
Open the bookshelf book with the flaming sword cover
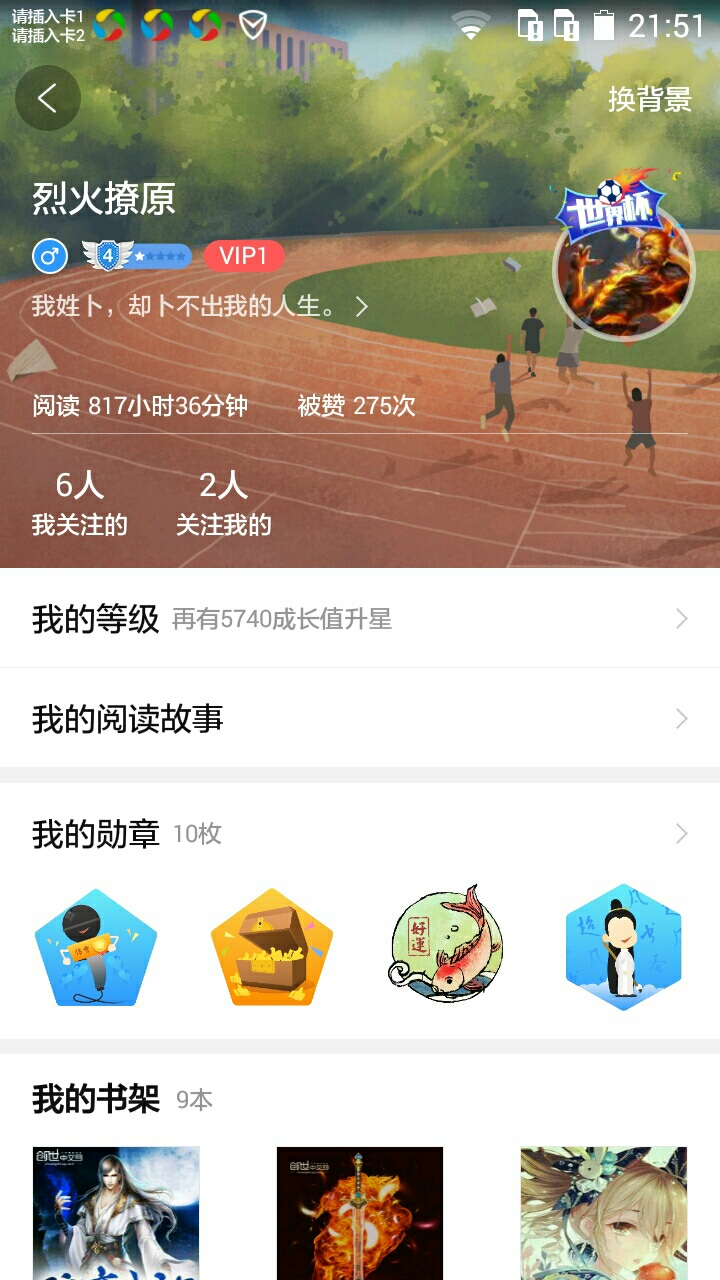click(x=360, y=1212)
